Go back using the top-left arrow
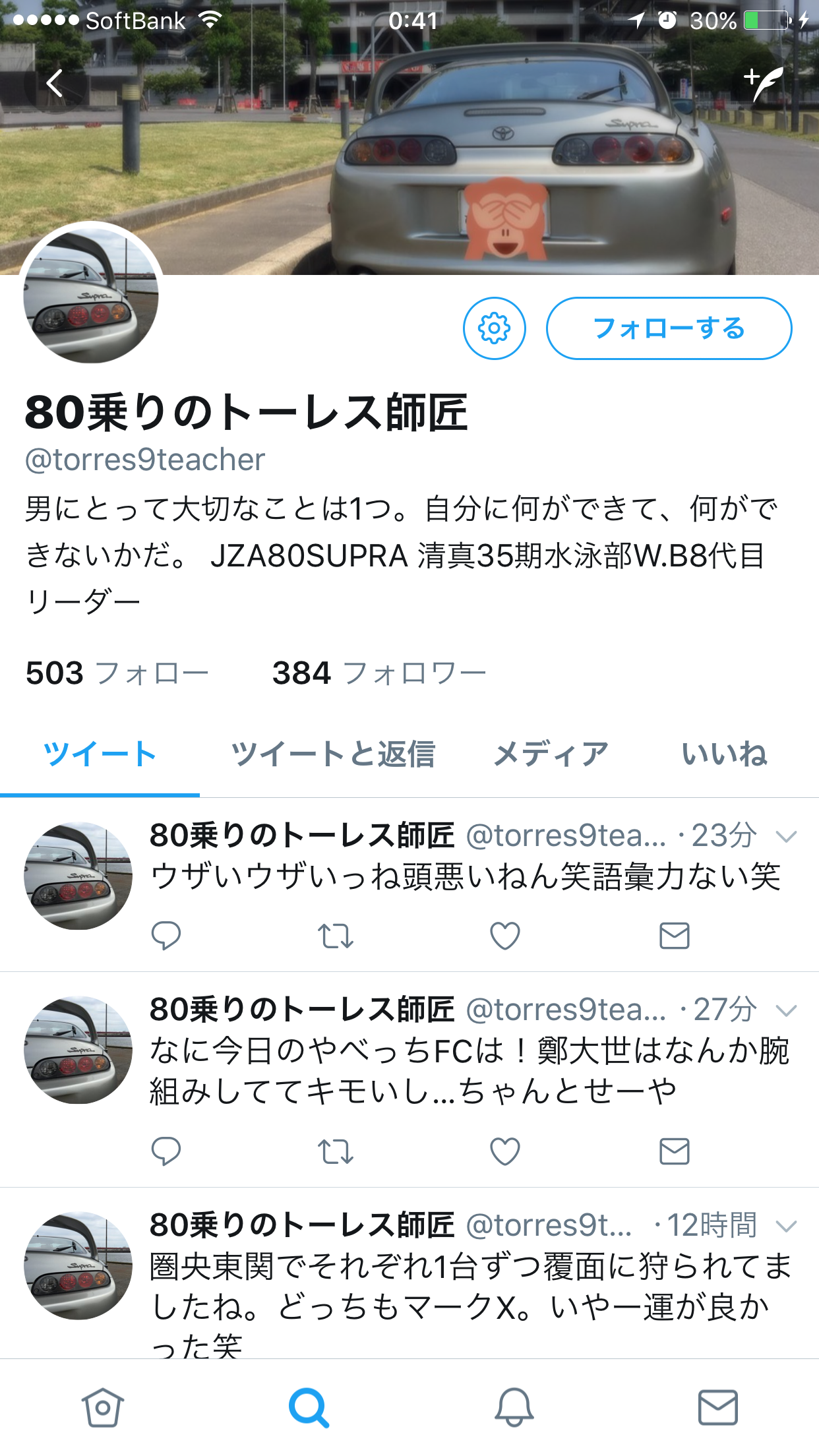819x1456 pixels. pyautogui.click(x=54, y=84)
